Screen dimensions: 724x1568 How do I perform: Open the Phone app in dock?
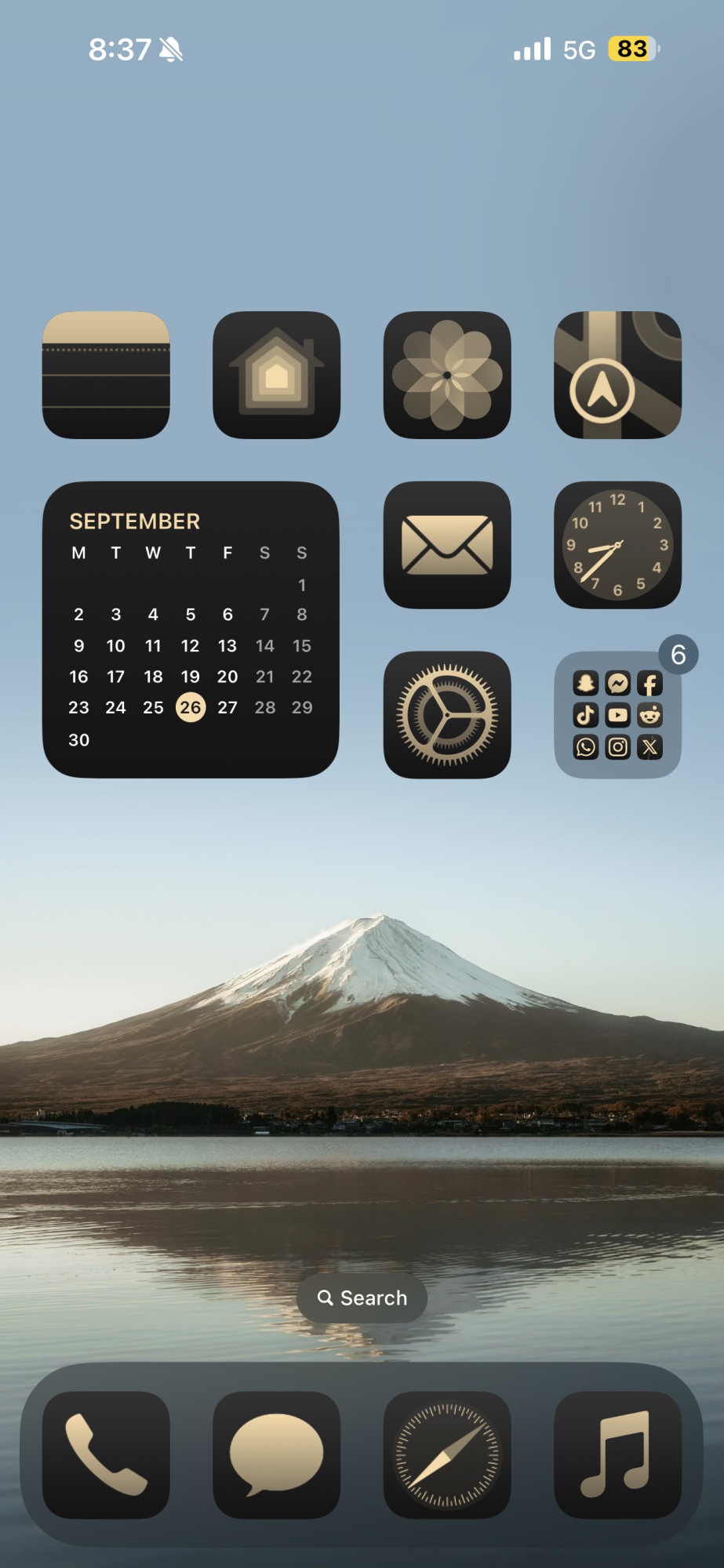(106, 1455)
